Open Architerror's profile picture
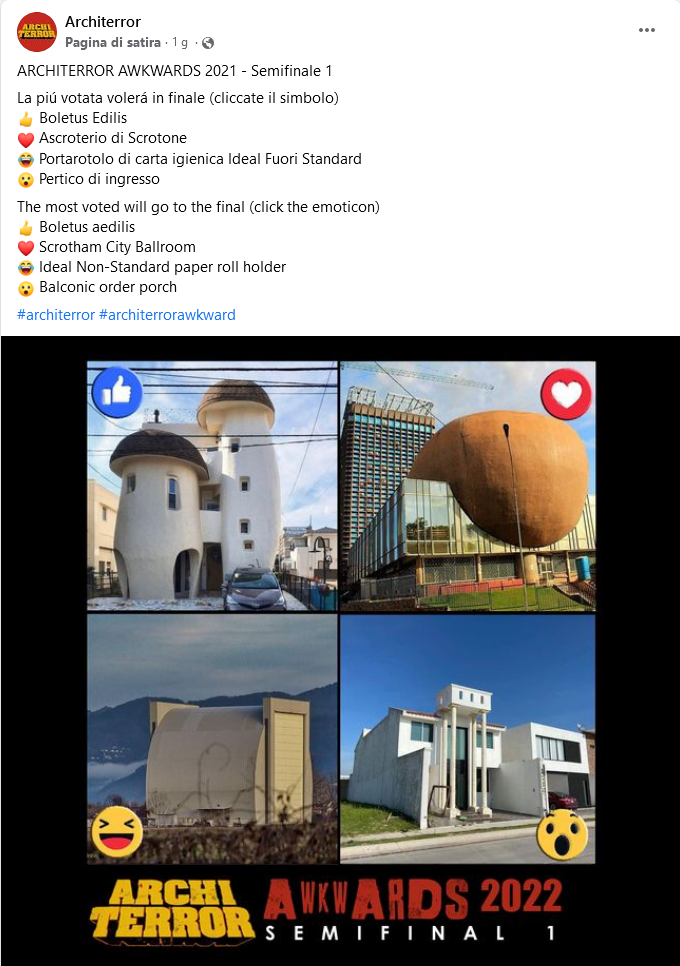This screenshot has width=680, height=966. click(x=37, y=32)
